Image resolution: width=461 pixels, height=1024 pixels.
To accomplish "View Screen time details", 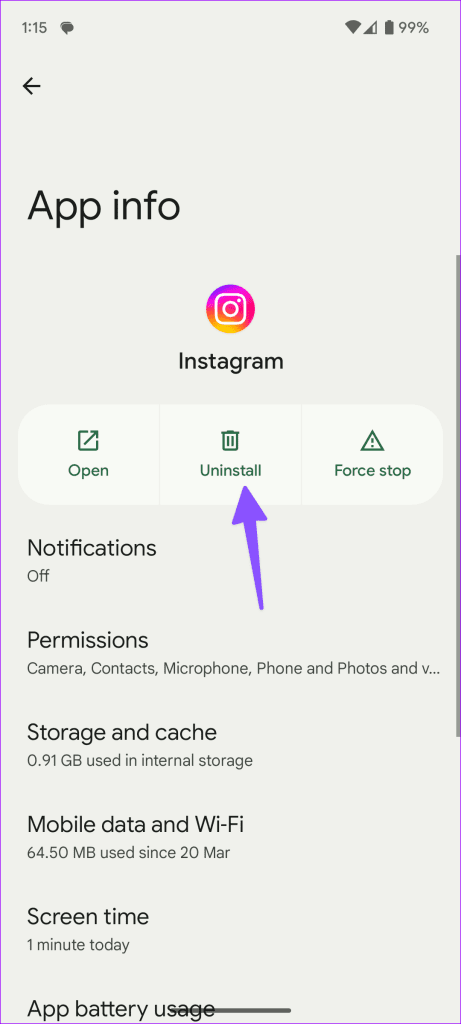I will coord(230,928).
